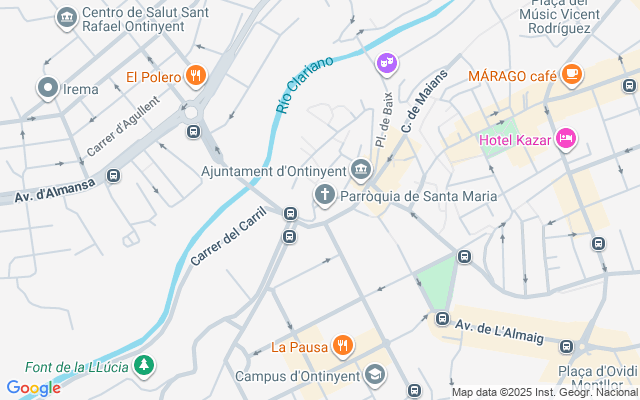This screenshot has height=400, width=640.
Task: Select the Hotel Kazar pin
Action: (565, 138)
